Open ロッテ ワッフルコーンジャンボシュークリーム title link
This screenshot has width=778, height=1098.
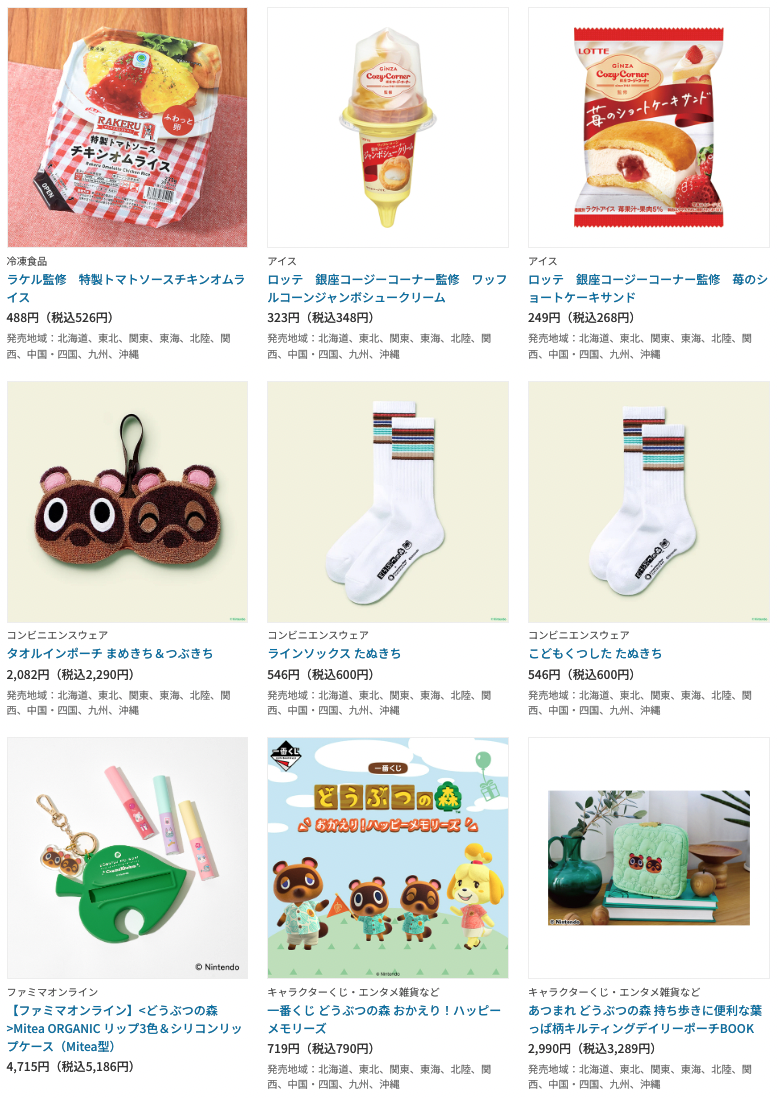[387, 288]
